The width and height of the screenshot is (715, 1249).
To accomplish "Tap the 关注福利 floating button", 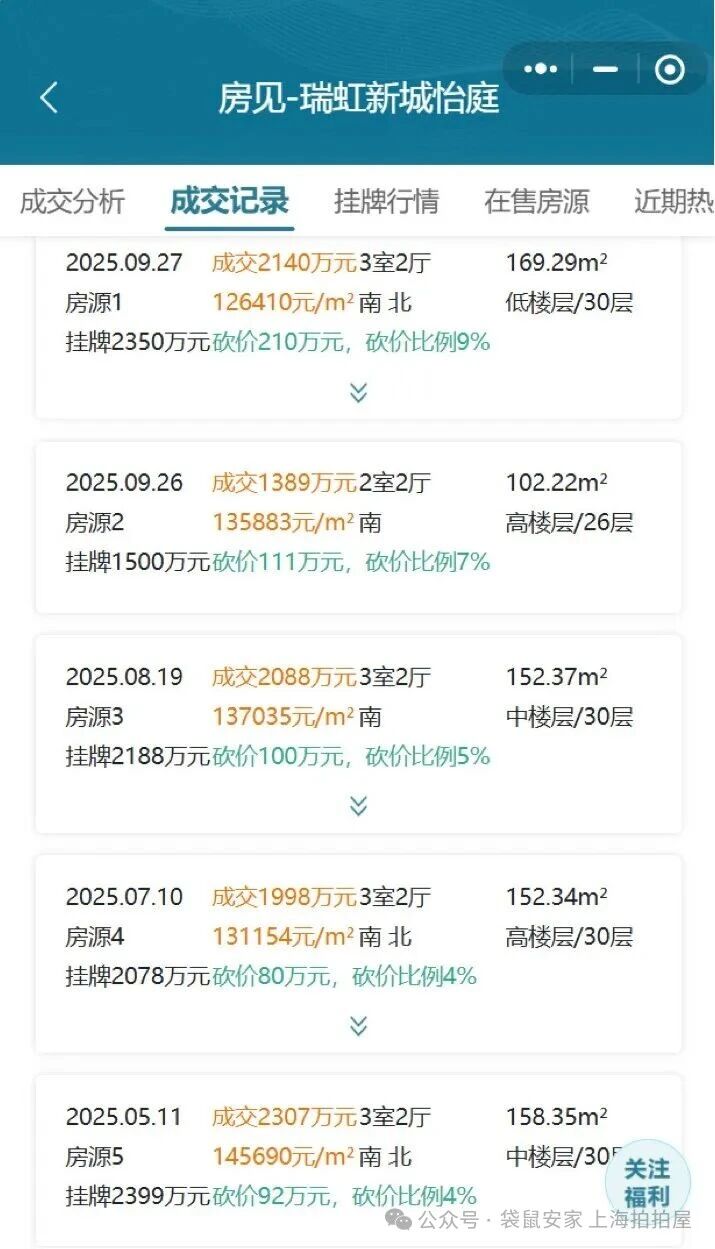I will (647, 1183).
